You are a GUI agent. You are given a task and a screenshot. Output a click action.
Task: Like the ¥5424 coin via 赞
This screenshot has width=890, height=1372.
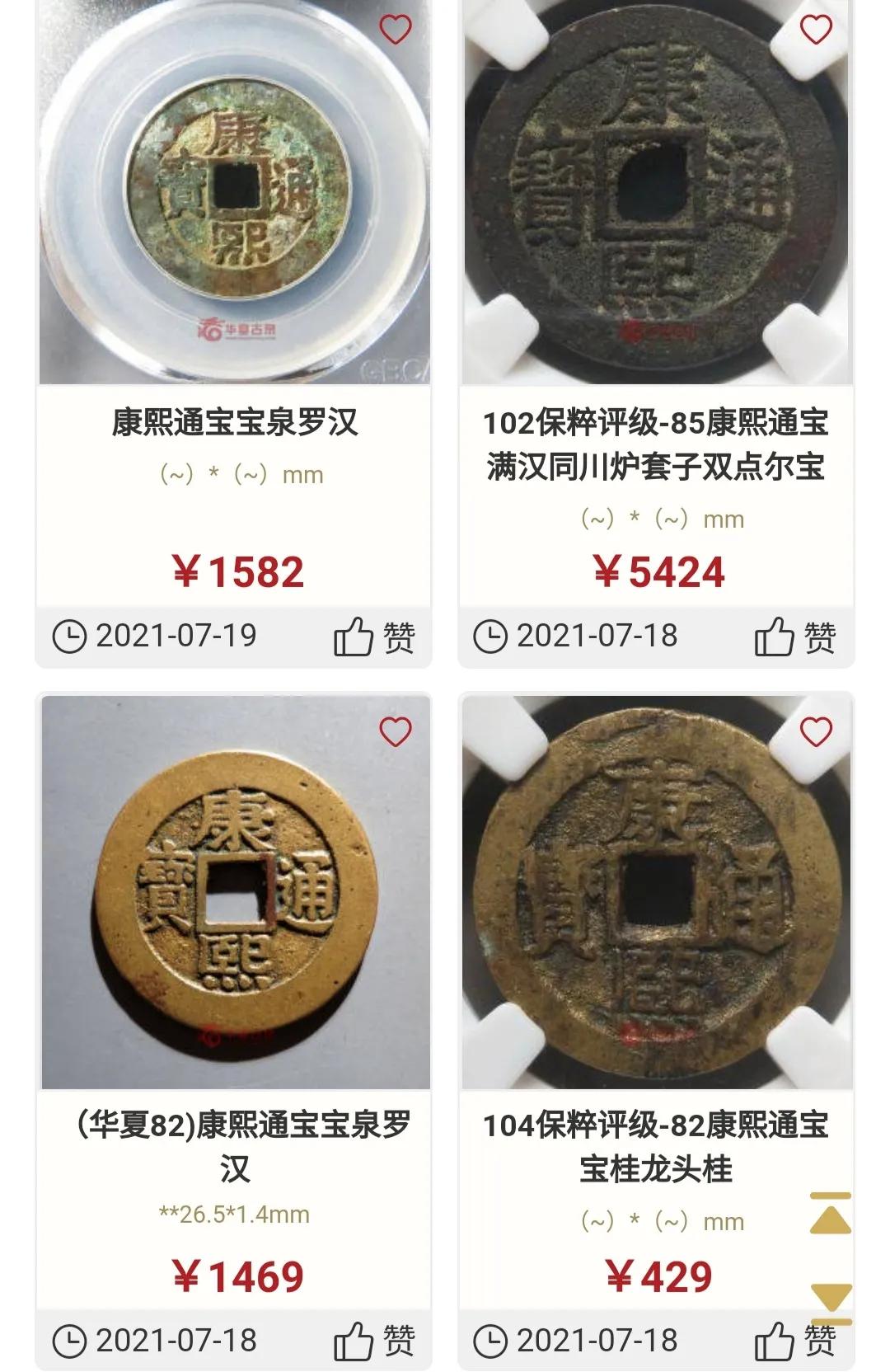point(795,637)
